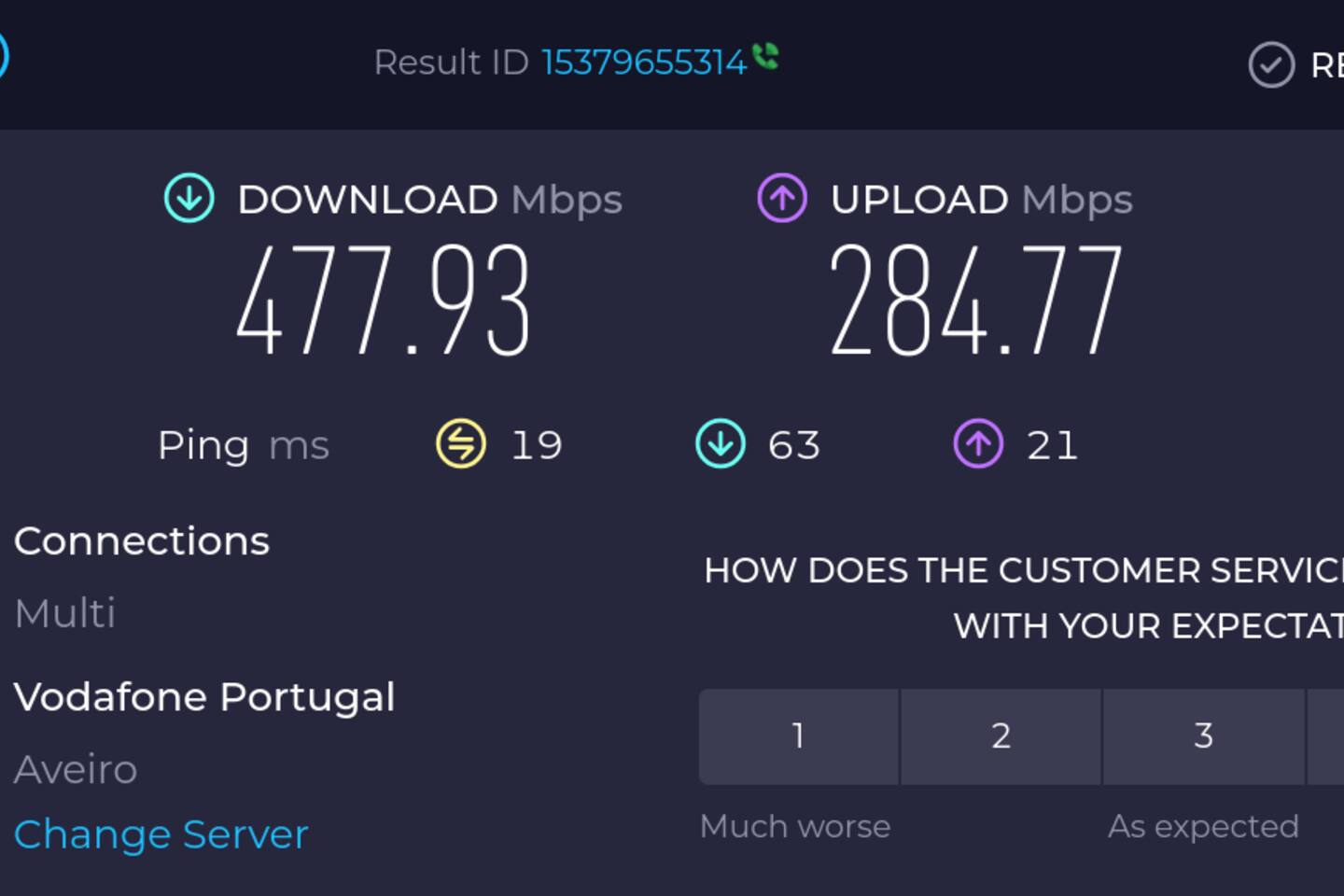Rate customer service as 3
Screen dimensions: 1344x896
[1203, 736]
